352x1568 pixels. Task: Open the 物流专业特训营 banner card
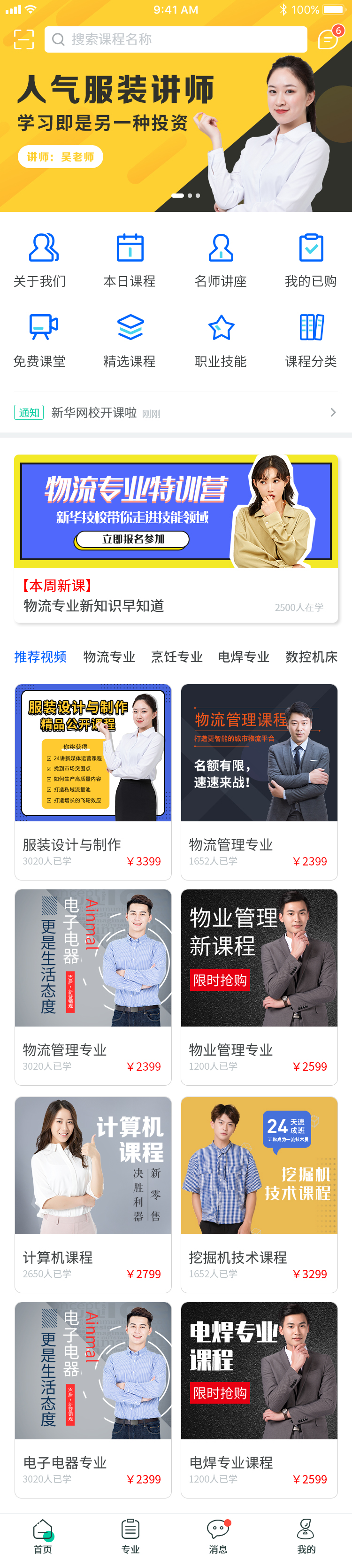(176, 538)
